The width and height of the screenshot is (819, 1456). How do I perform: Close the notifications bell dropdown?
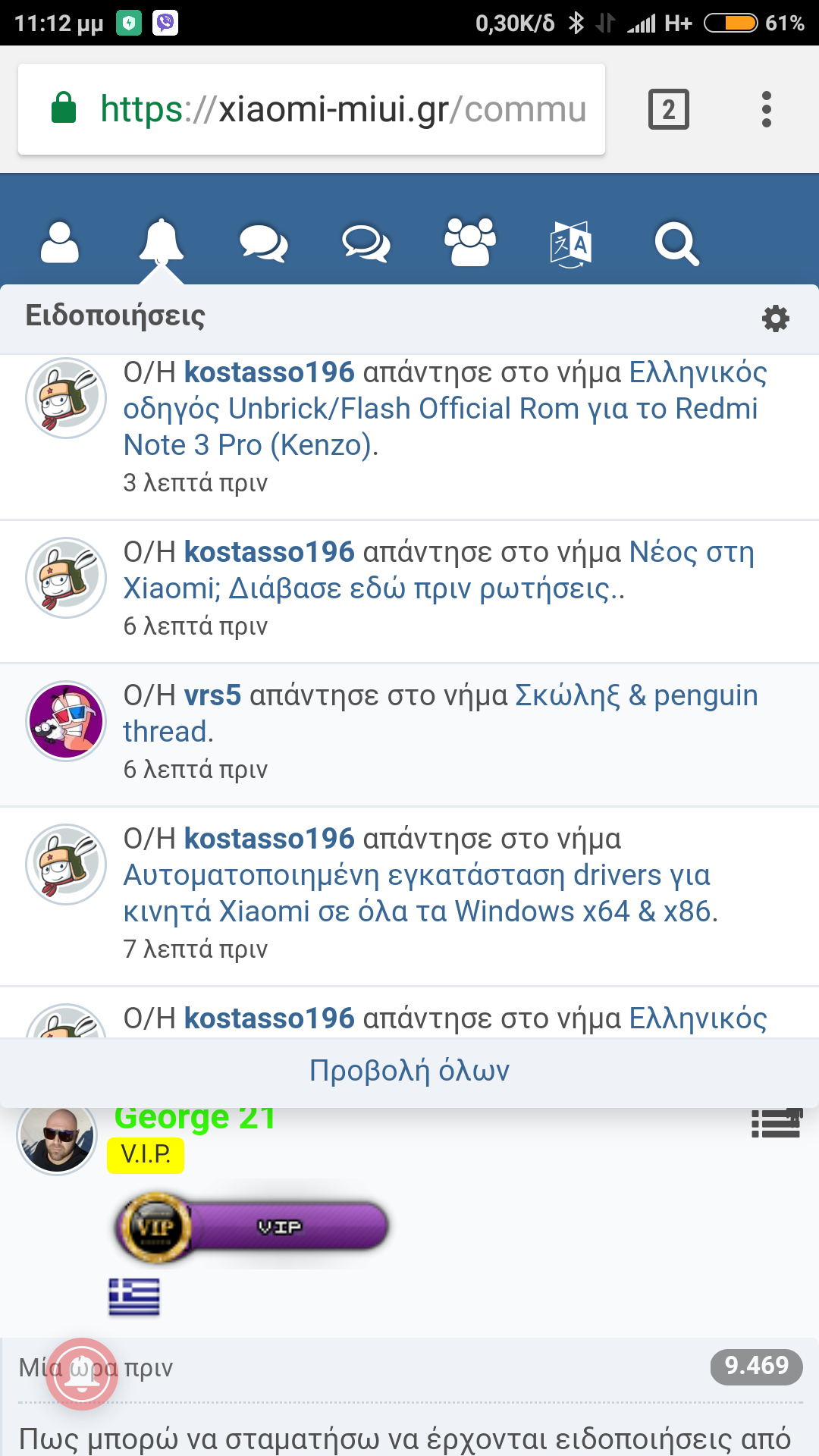coord(161,243)
